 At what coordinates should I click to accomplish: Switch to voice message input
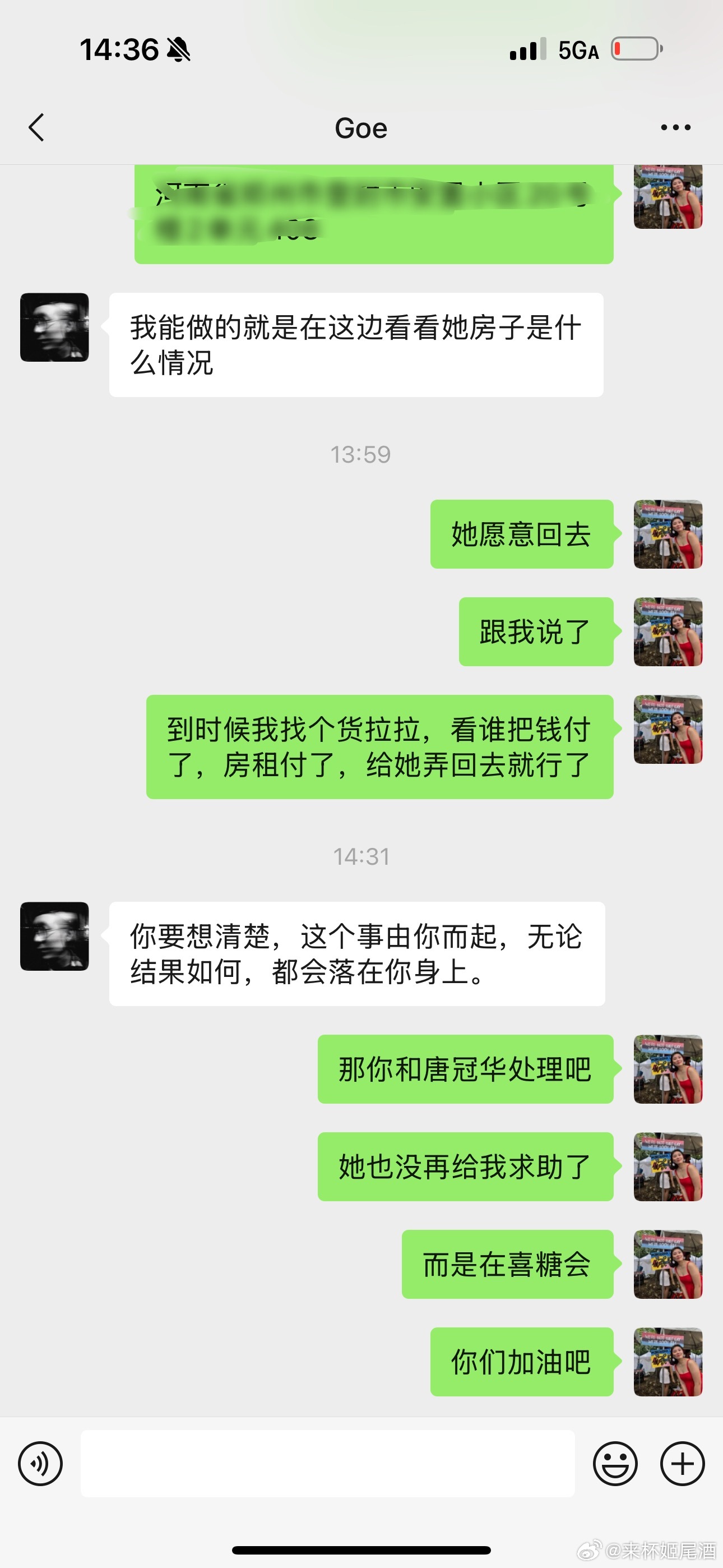pos(40,1463)
